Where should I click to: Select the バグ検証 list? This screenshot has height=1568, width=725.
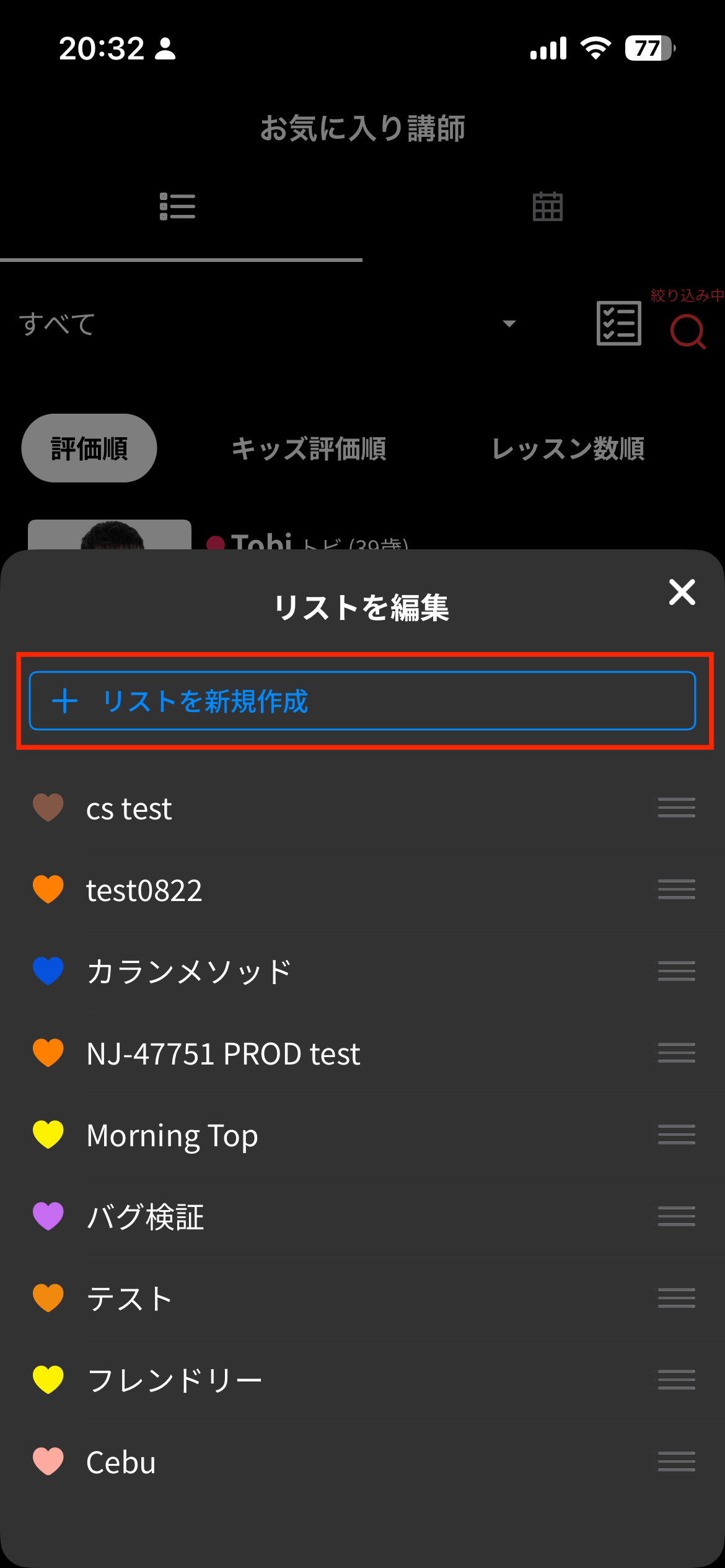(145, 1217)
